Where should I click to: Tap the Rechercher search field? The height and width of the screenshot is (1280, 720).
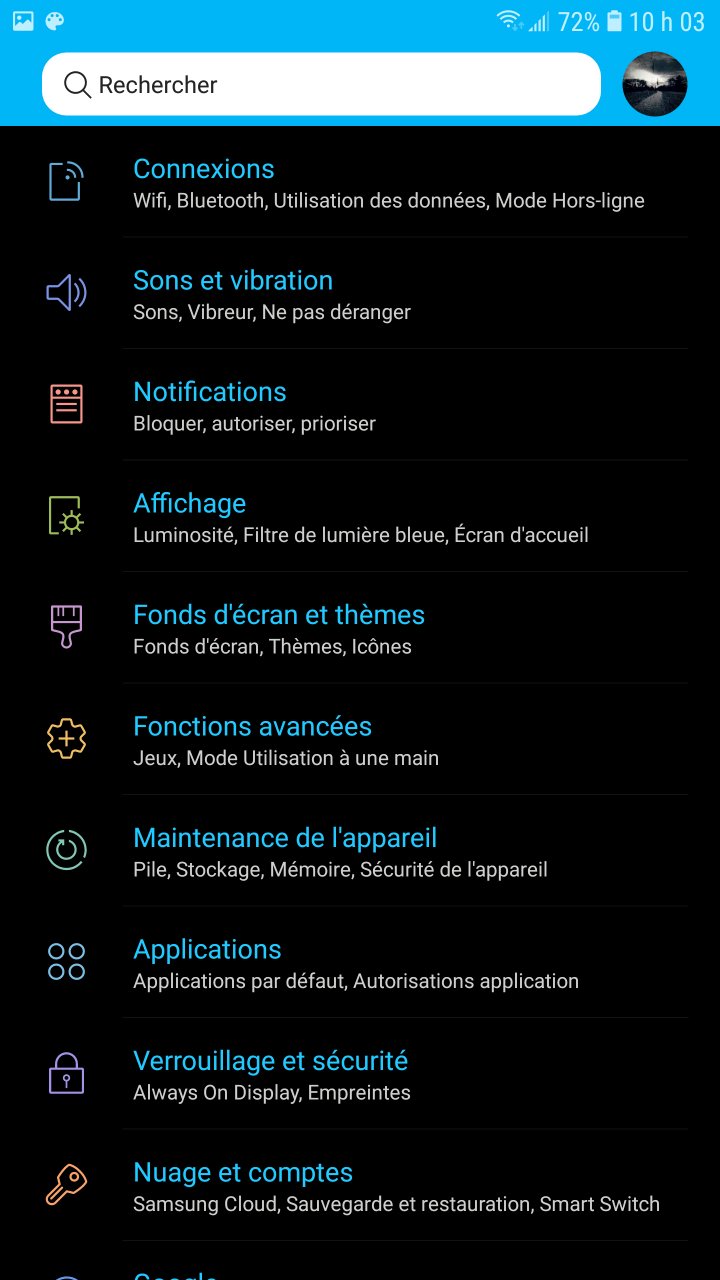click(x=320, y=85)
